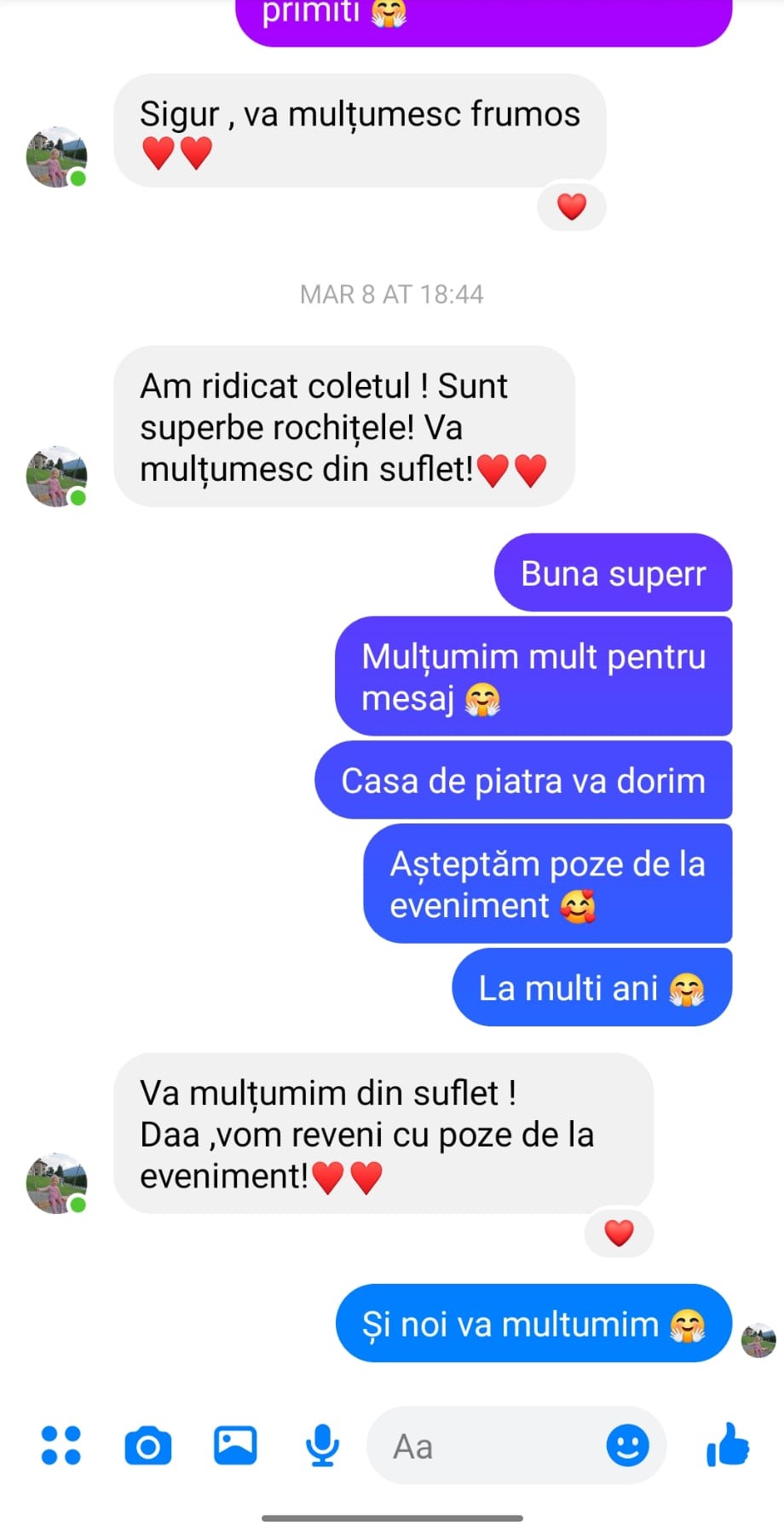Open the four-dot more options menu
This screenshot has height=1537, width=784.
pos(61,1446)
